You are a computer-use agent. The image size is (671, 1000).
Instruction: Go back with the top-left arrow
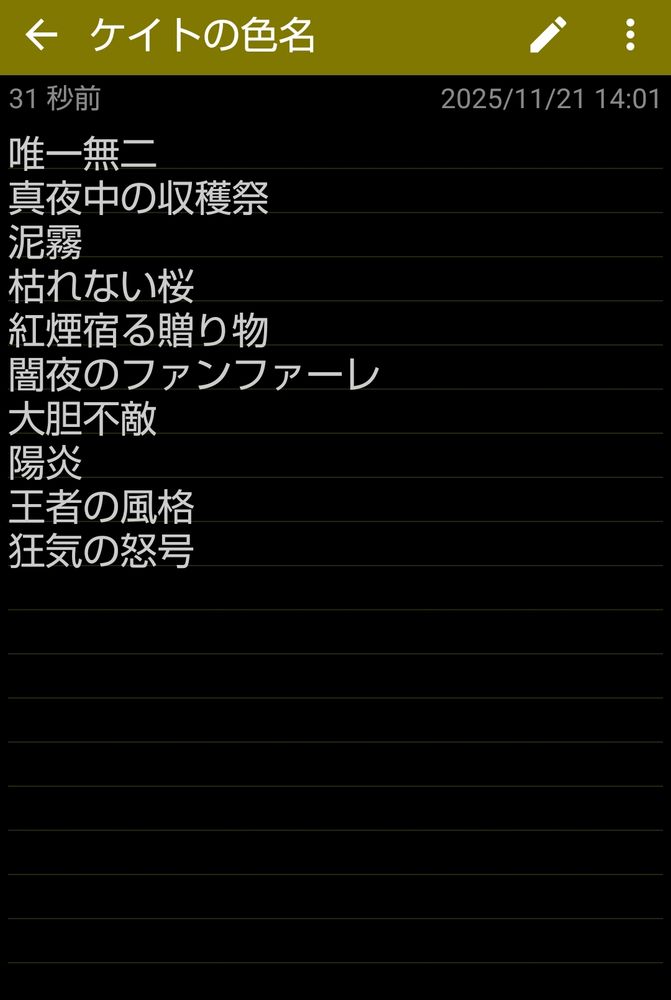click(x=41, y=36)
